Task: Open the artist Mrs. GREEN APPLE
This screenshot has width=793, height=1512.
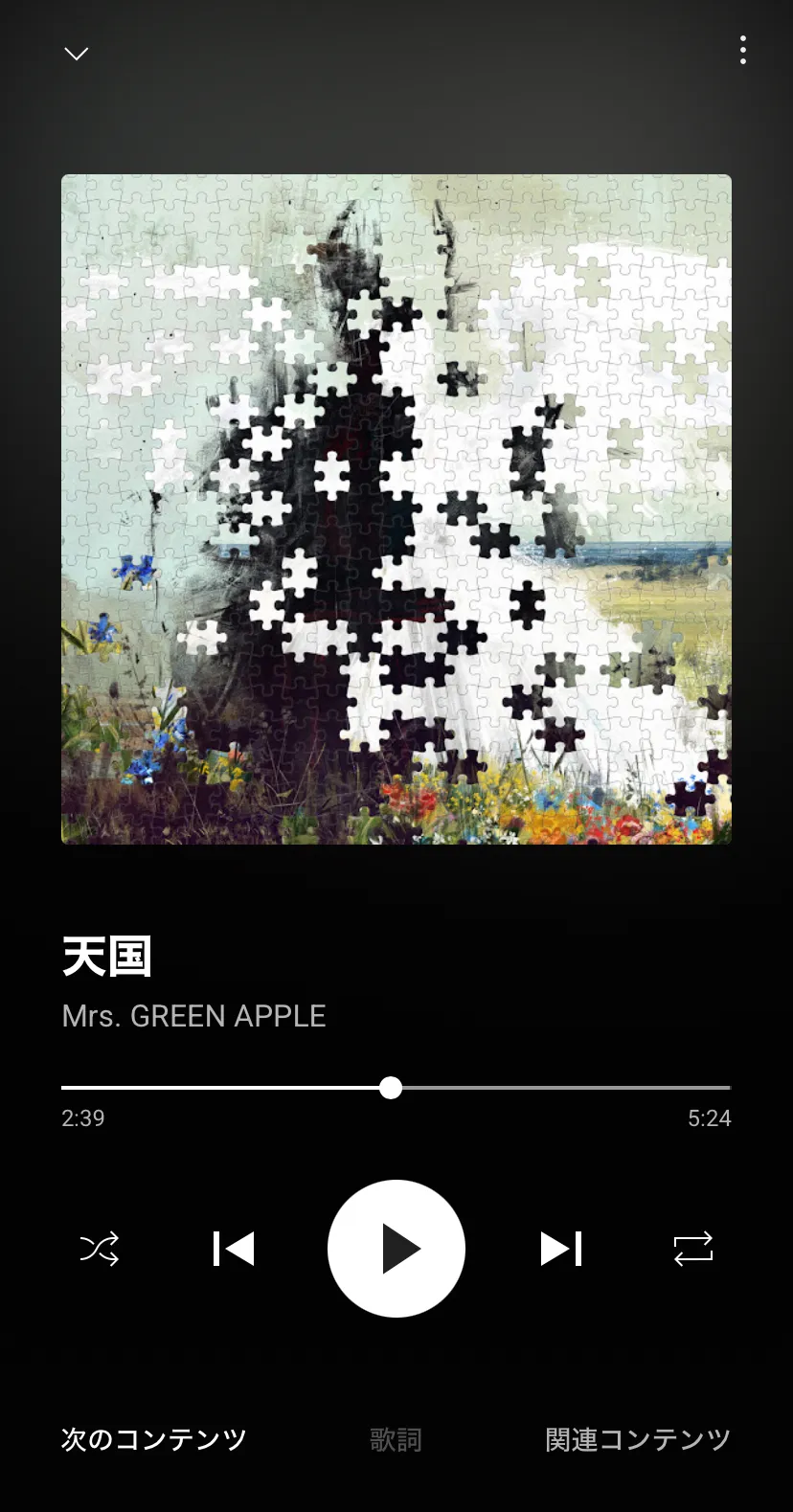Action: coord(193,1016)
